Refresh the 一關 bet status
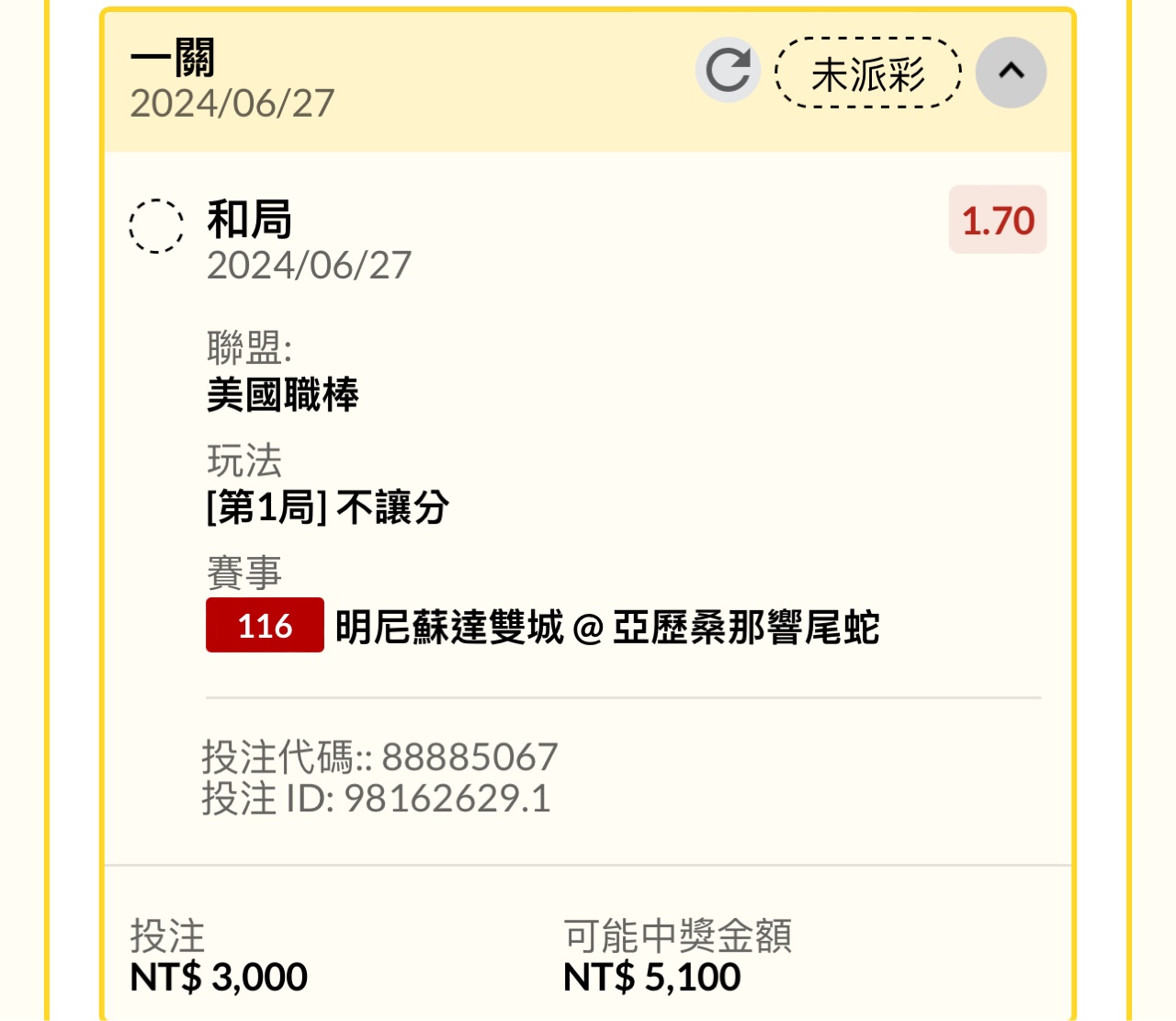The image size is (1176, 1021). [x=728, y=71]
